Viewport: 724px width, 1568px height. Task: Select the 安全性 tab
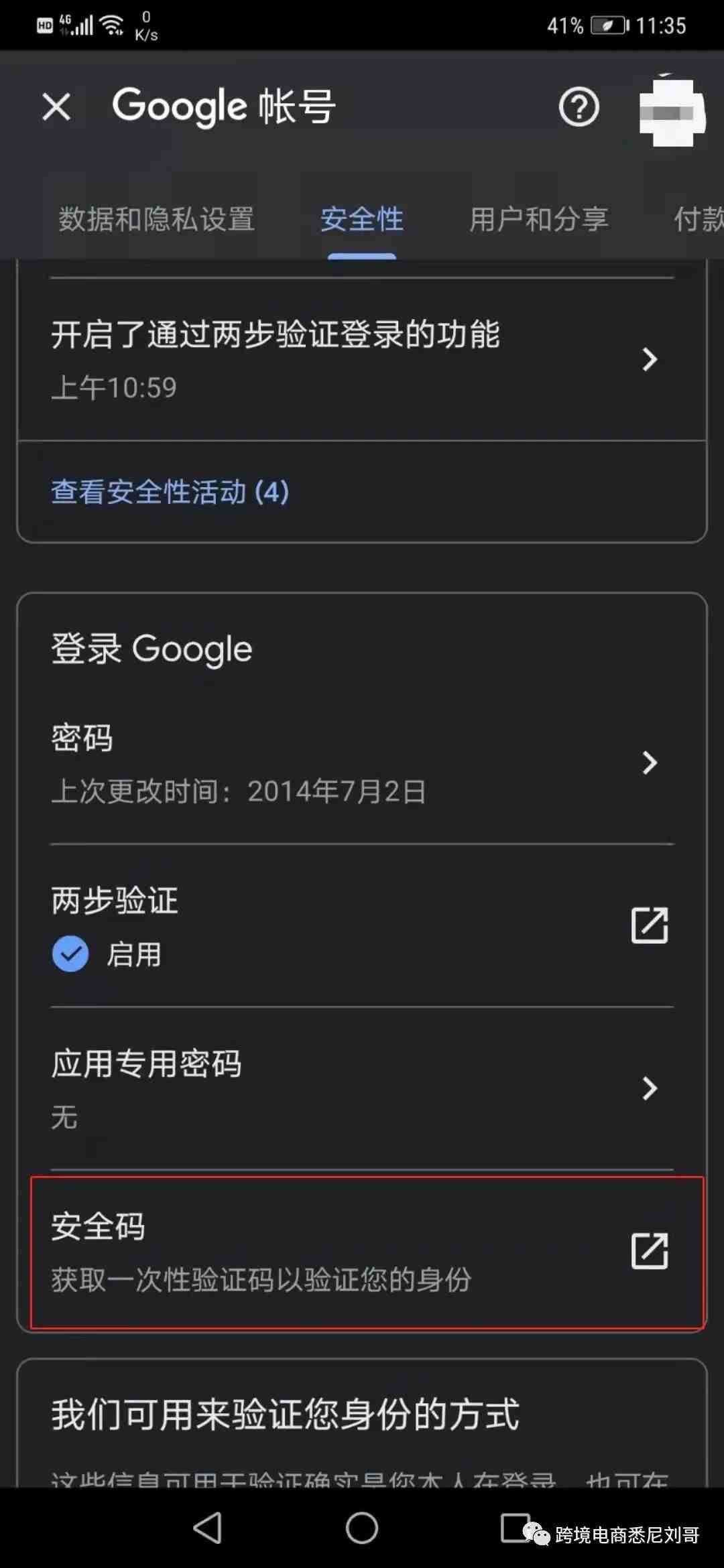(x=361, y=219)
